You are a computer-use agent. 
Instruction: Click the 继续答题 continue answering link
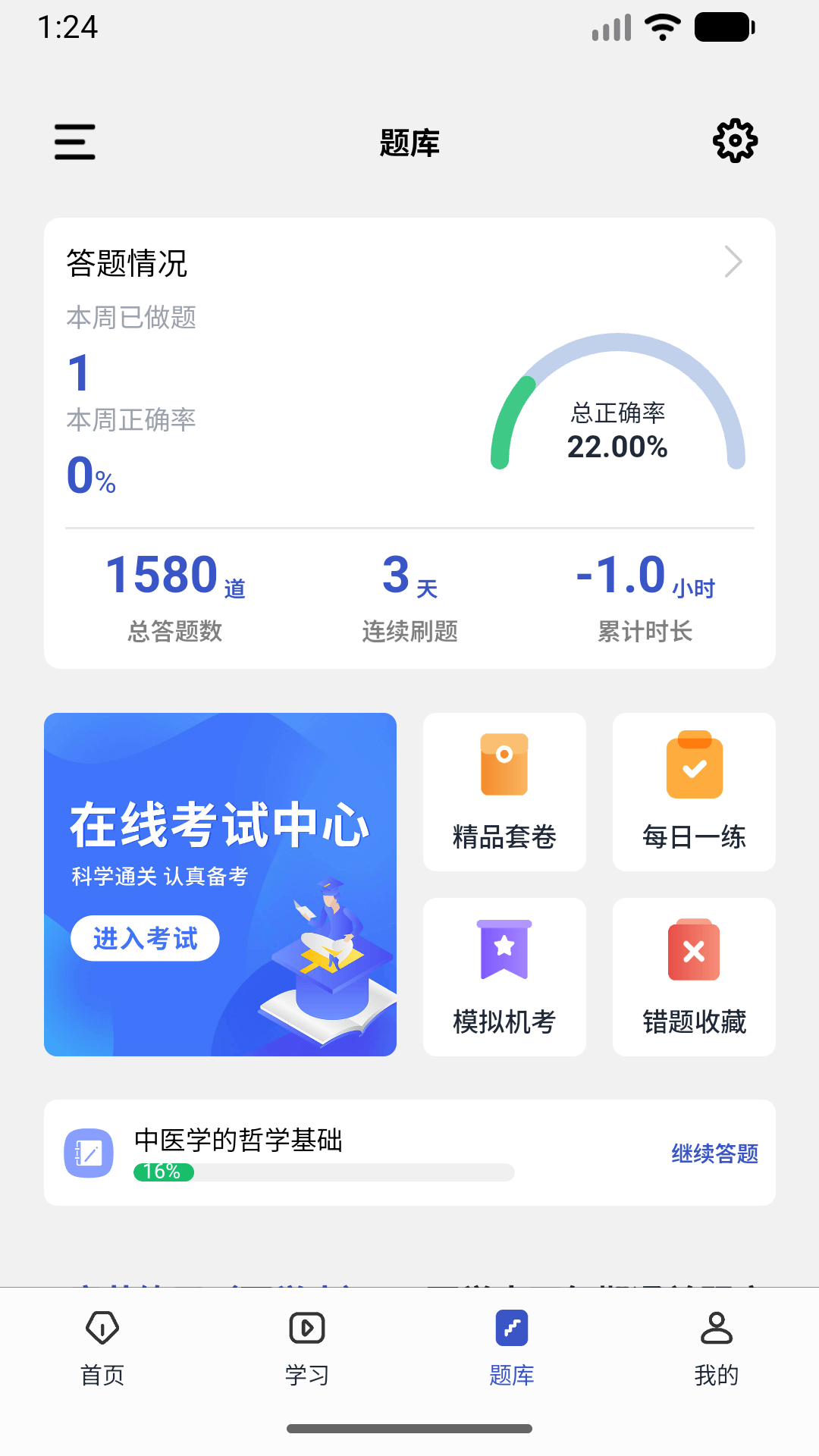[x=714, y=1153]
